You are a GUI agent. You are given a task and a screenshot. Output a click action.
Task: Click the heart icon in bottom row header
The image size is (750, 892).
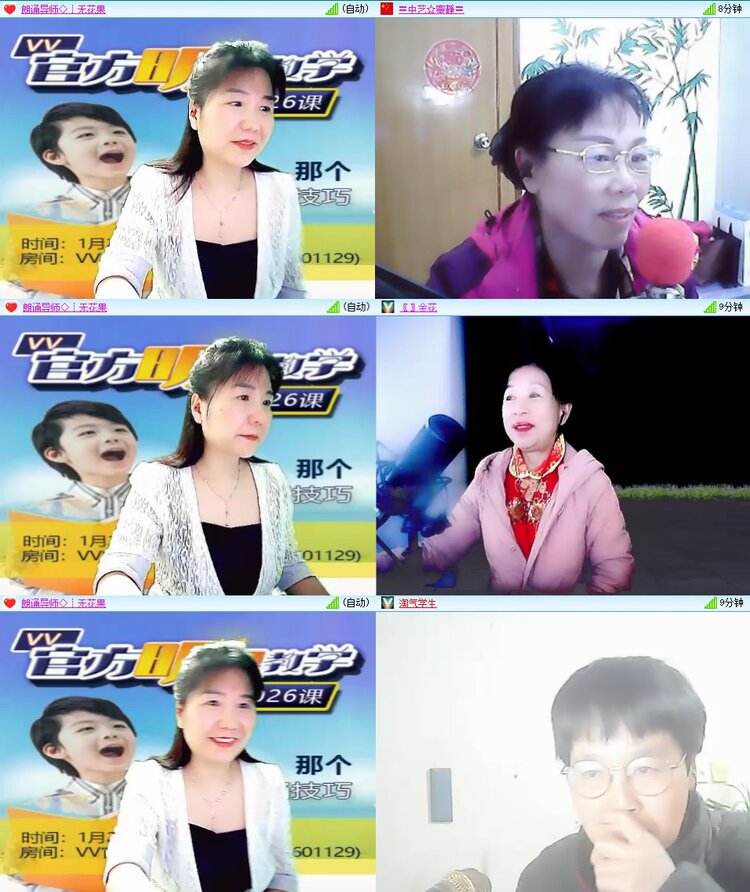click(x=10, y=604)
